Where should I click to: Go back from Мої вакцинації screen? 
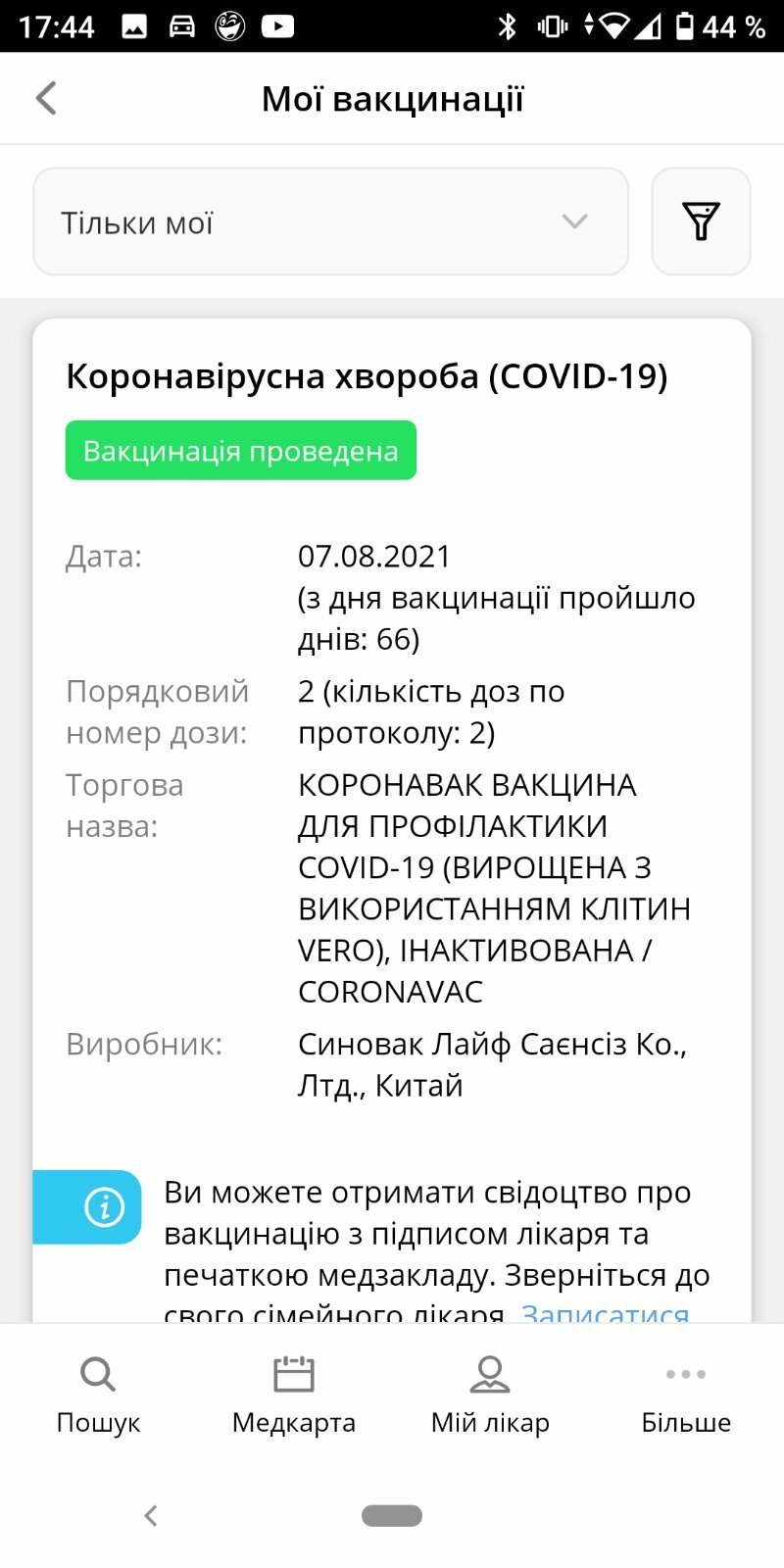[46, 98]
